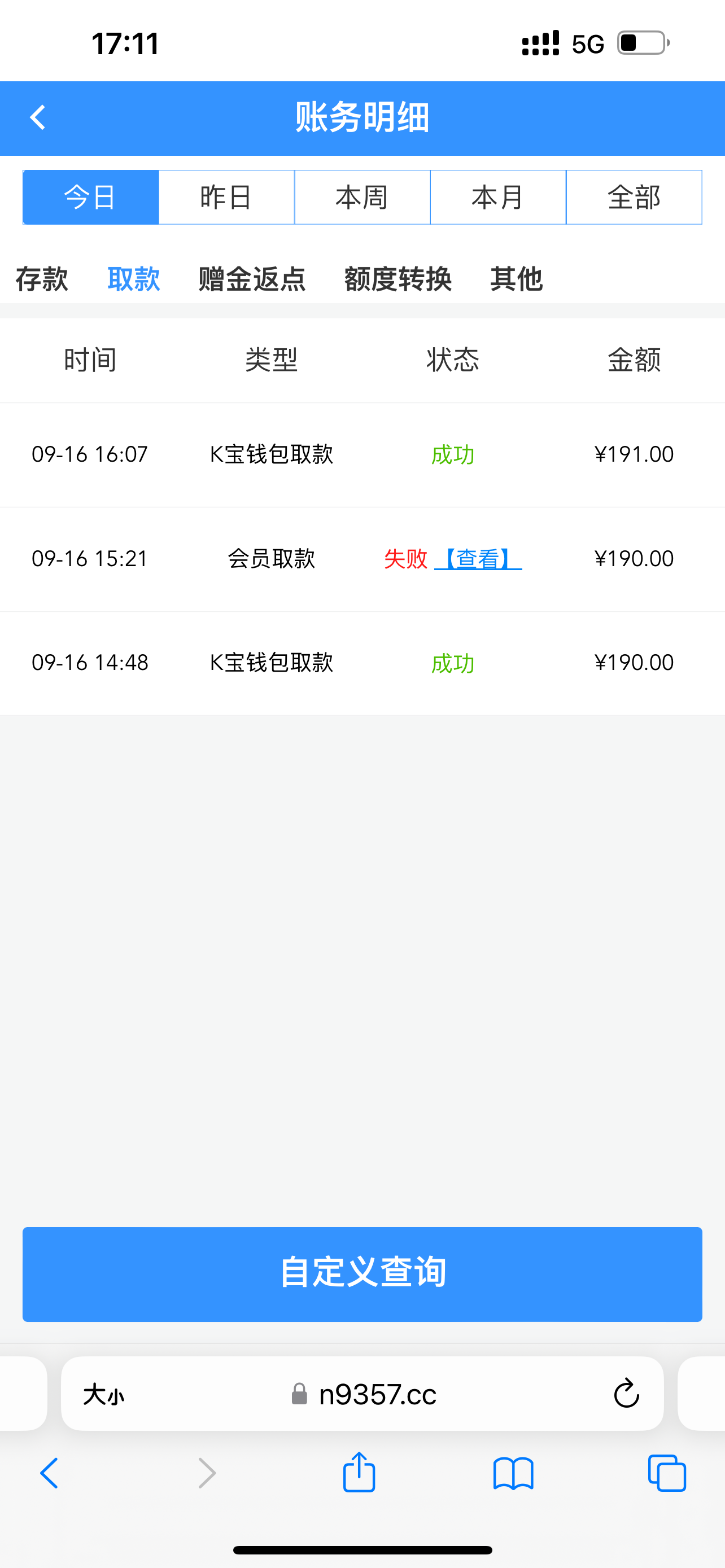Screen dimensions: 725x1568
Task: Switch to 昨日 date filter
Action: tap(226, 197)
